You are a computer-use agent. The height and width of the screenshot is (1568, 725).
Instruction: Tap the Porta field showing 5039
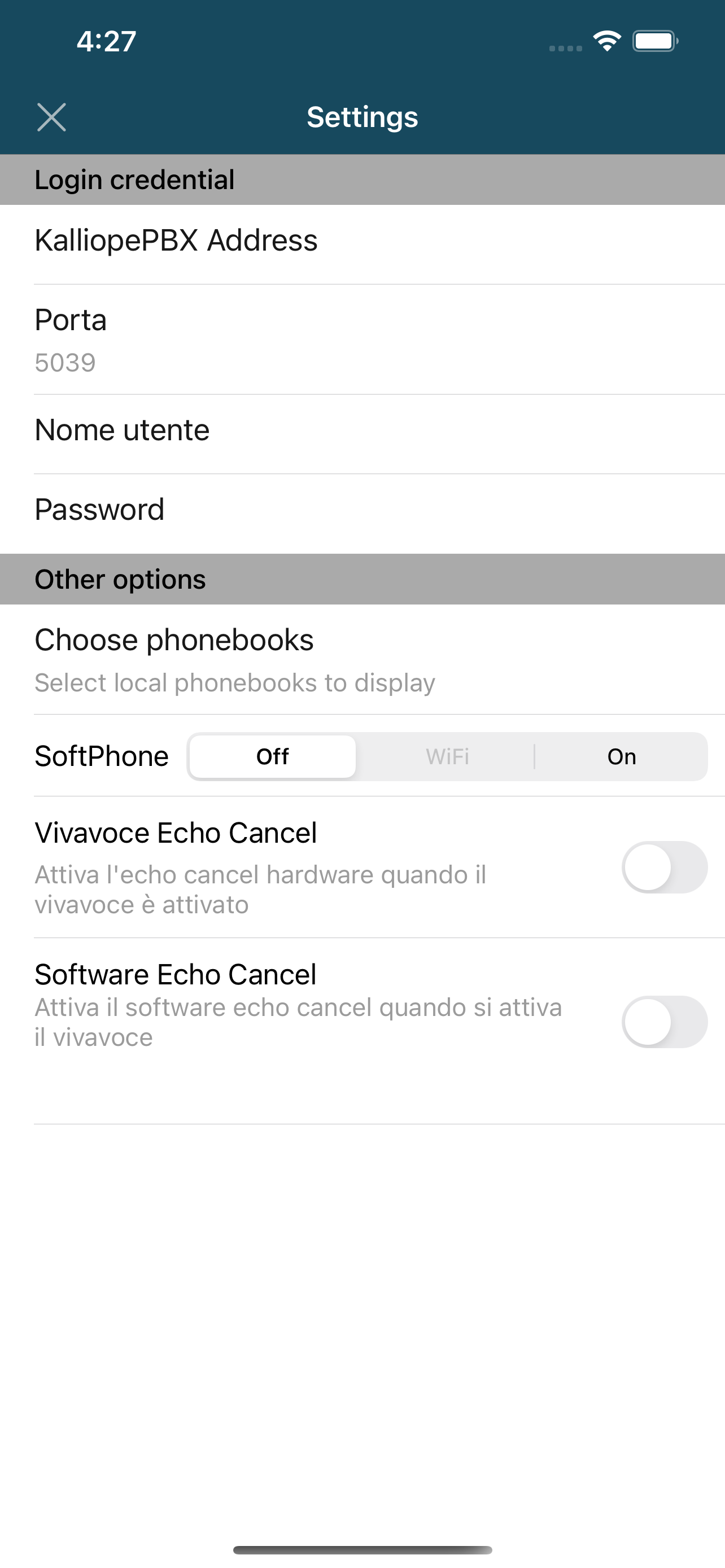pyautogui.click(x=362, y=339)
